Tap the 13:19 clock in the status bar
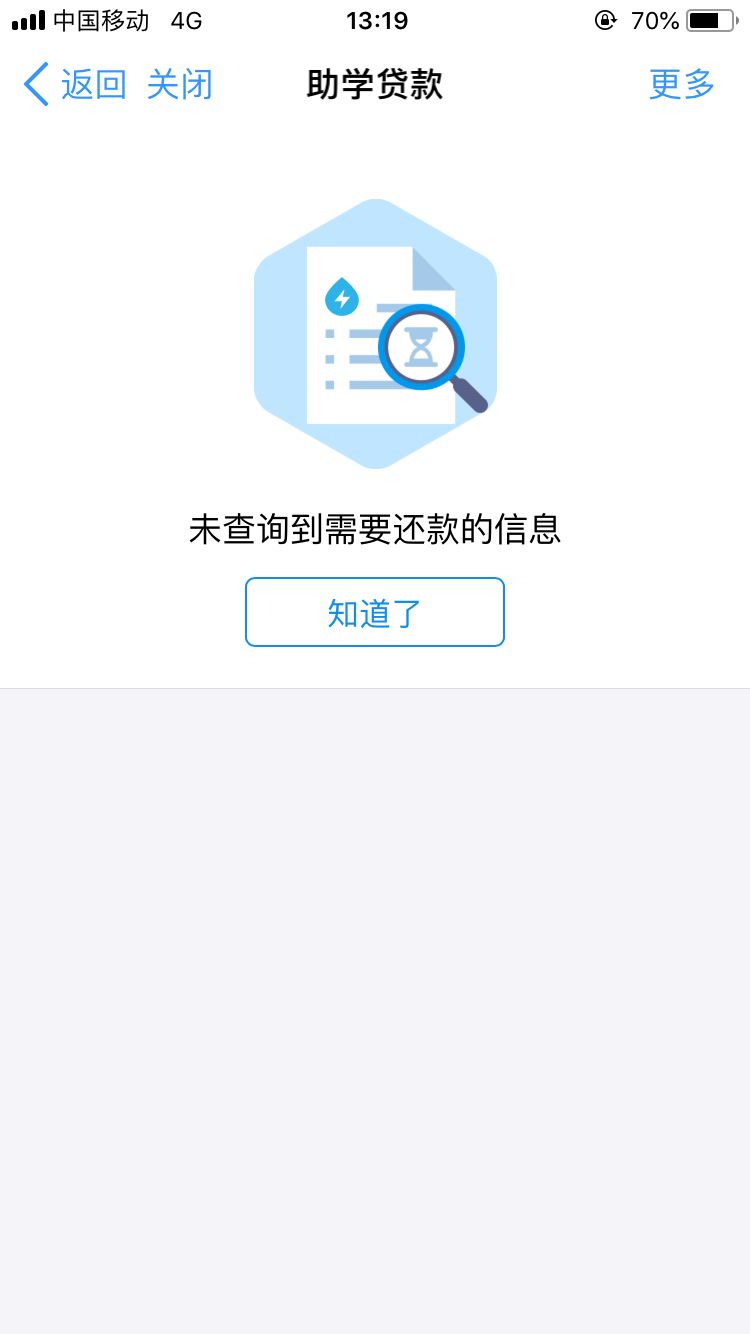 click(375, 19)
